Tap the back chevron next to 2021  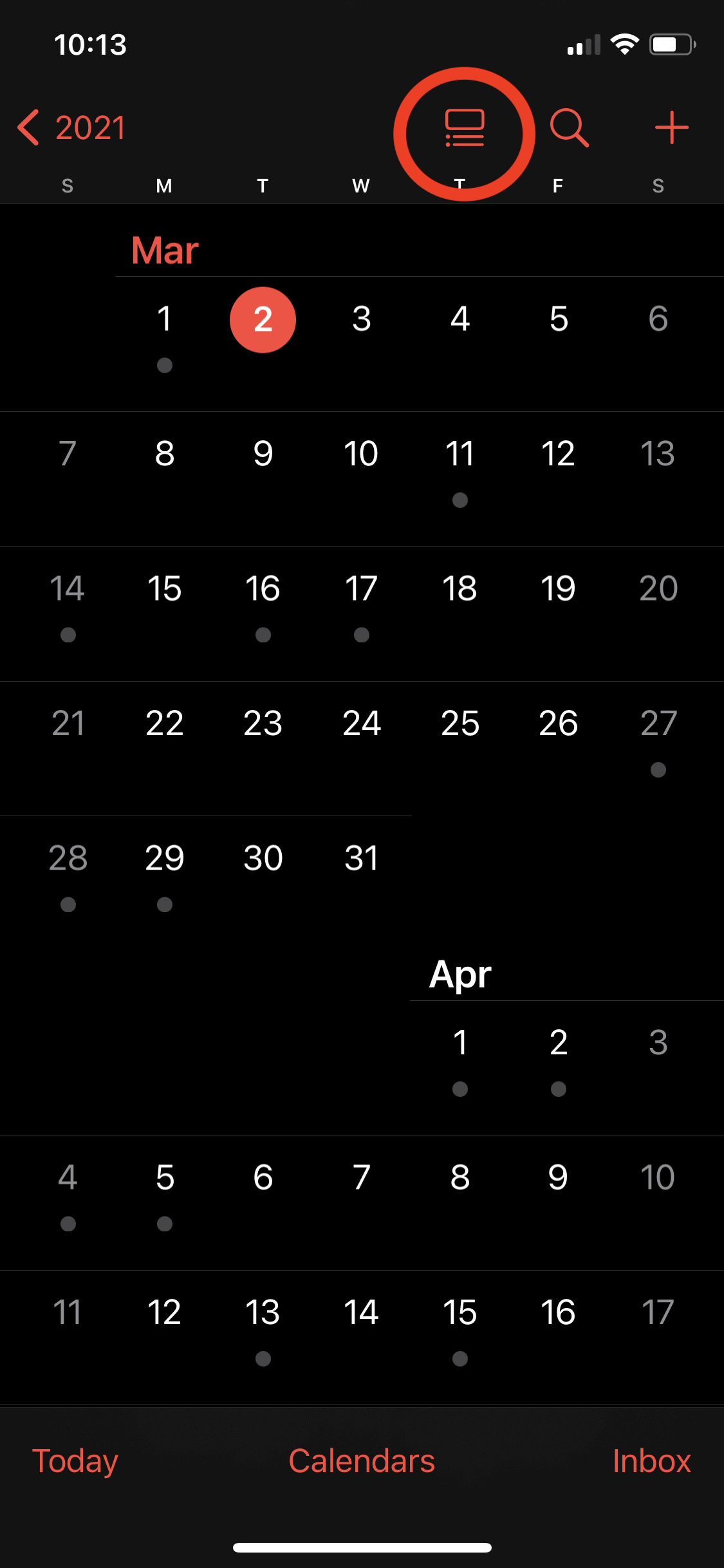pos(28,127)
